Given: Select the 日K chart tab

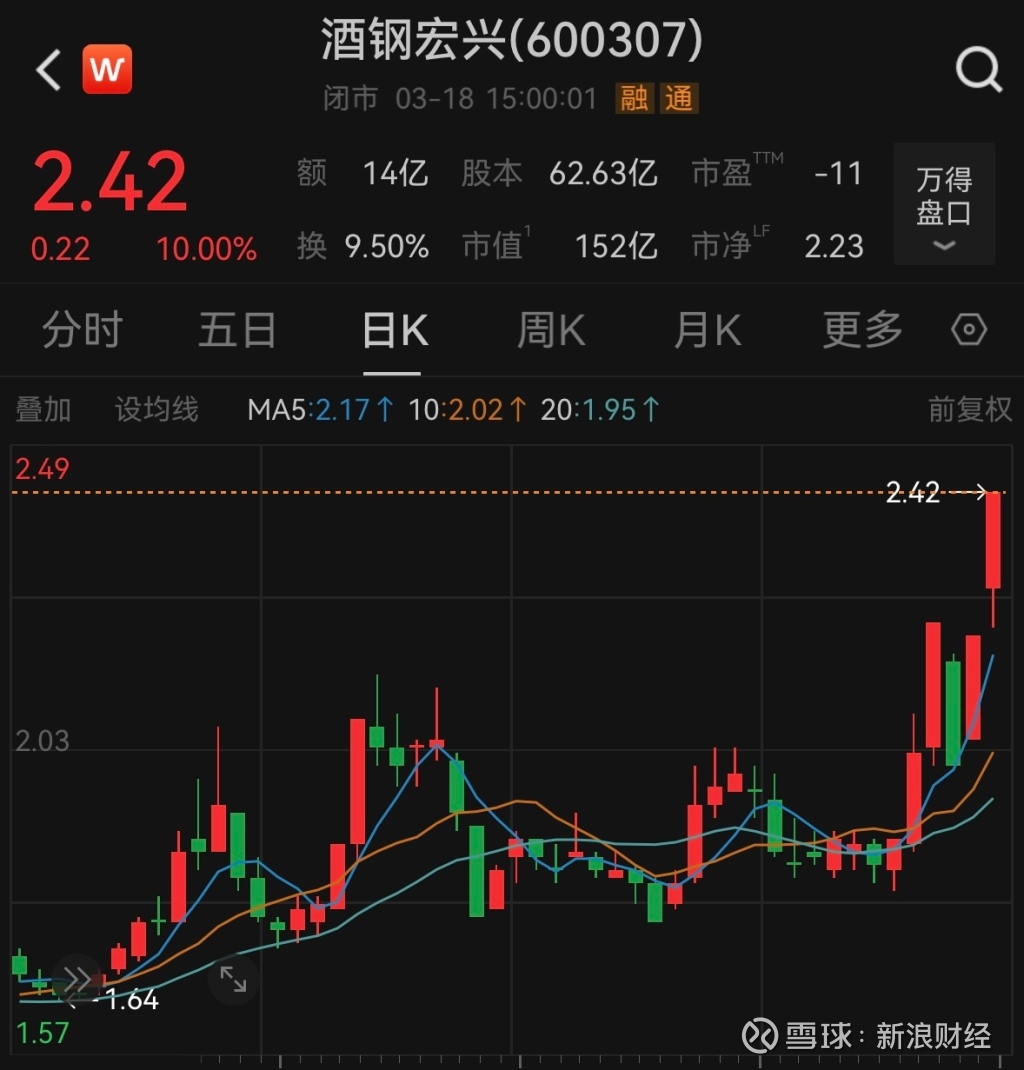Looking at the screenshot, I should (395, 331).
